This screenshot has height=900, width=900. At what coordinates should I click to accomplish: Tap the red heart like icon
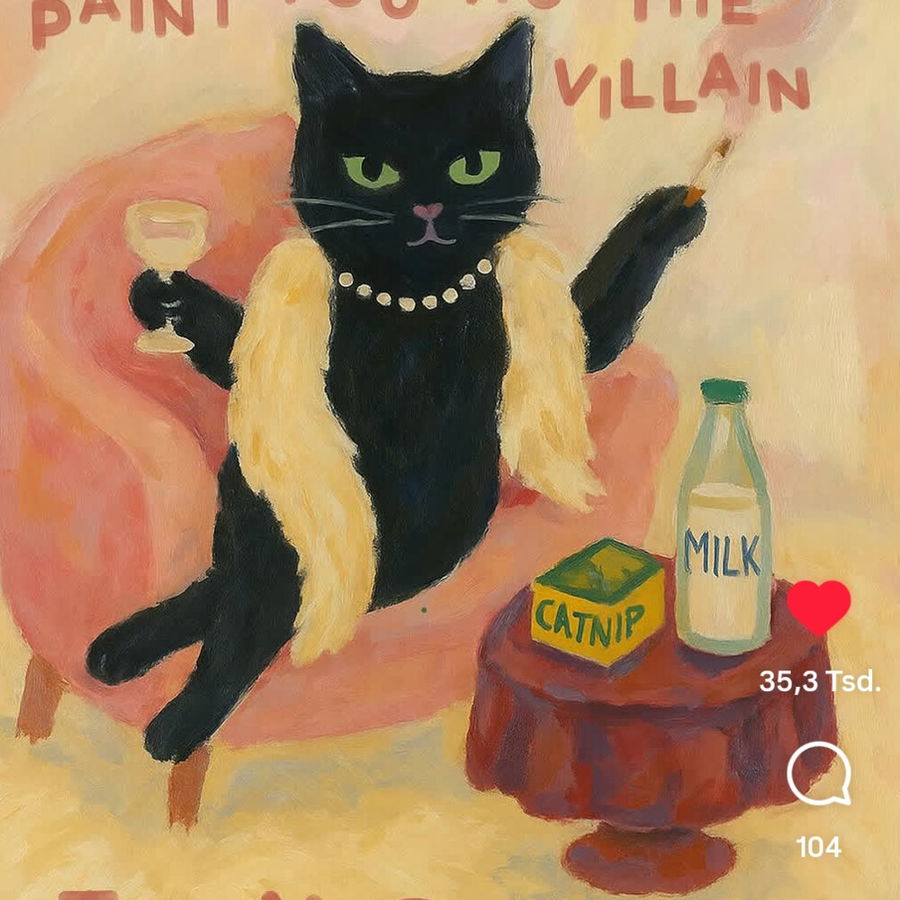(818, 607)
